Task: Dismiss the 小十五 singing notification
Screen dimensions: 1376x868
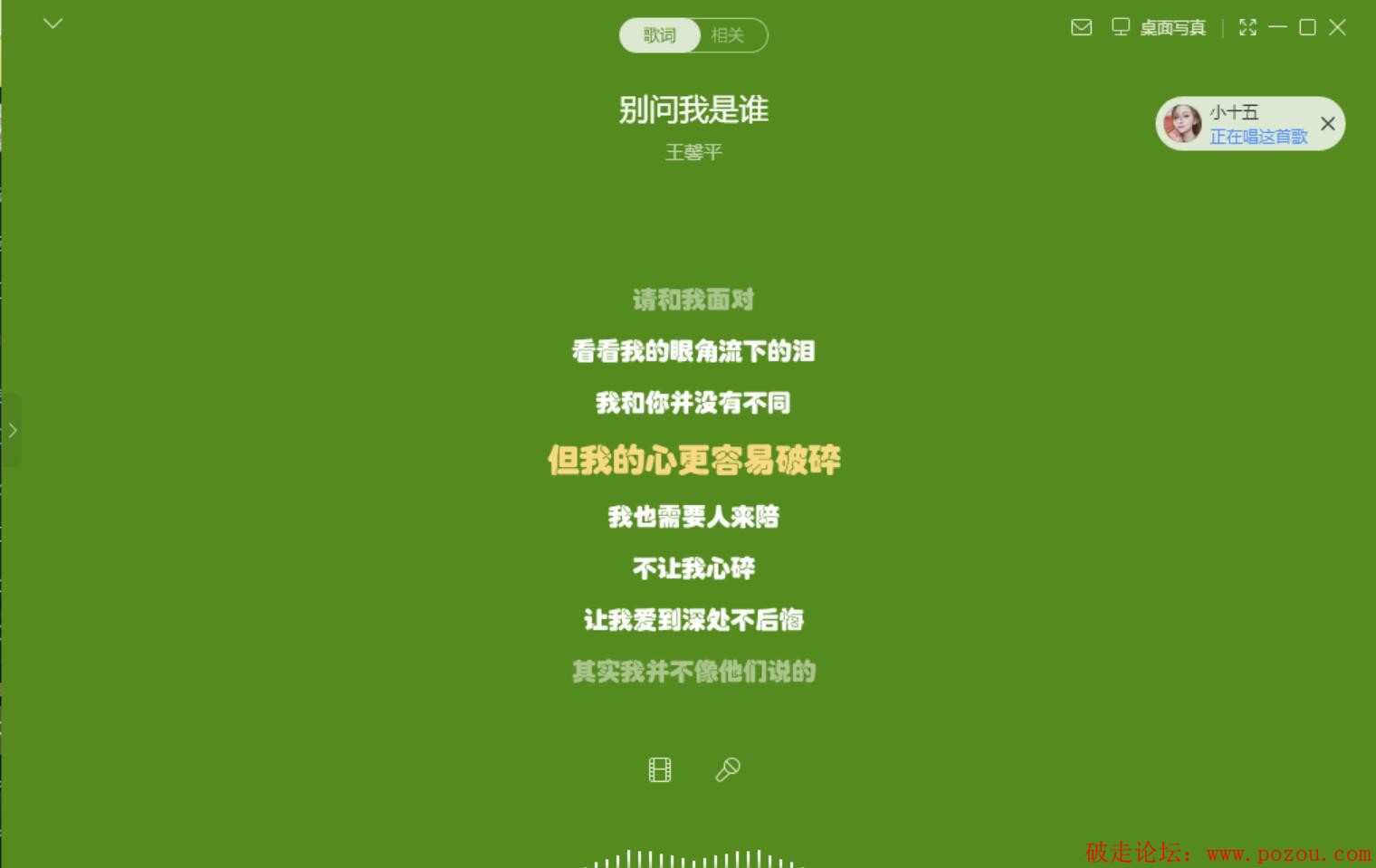Action: click(1327, 124)
